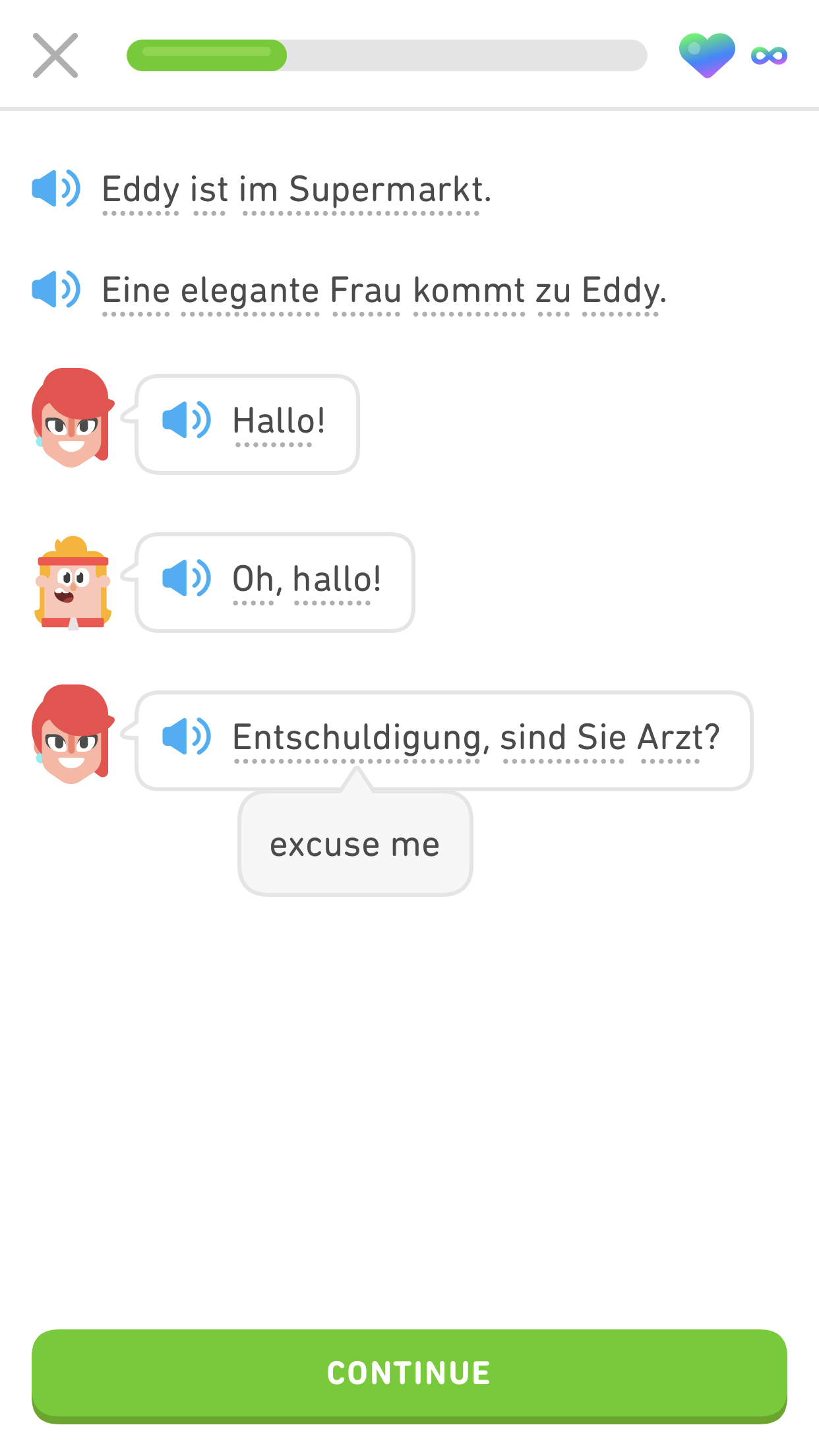This screenshot has width=819, height=1456.
Task: Show hint for the word 'Frau'
Action: point(366,291)
